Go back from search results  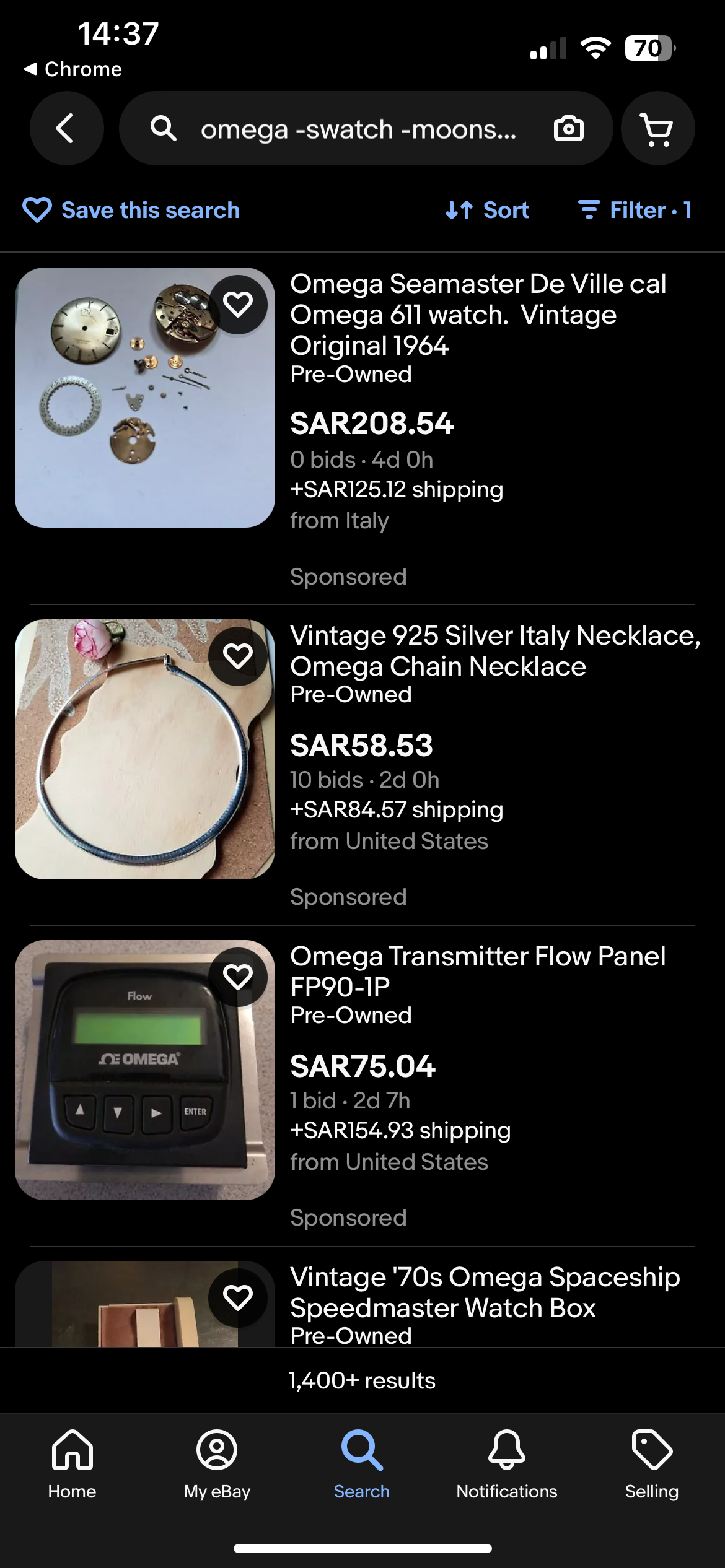(x=66, y=129)
